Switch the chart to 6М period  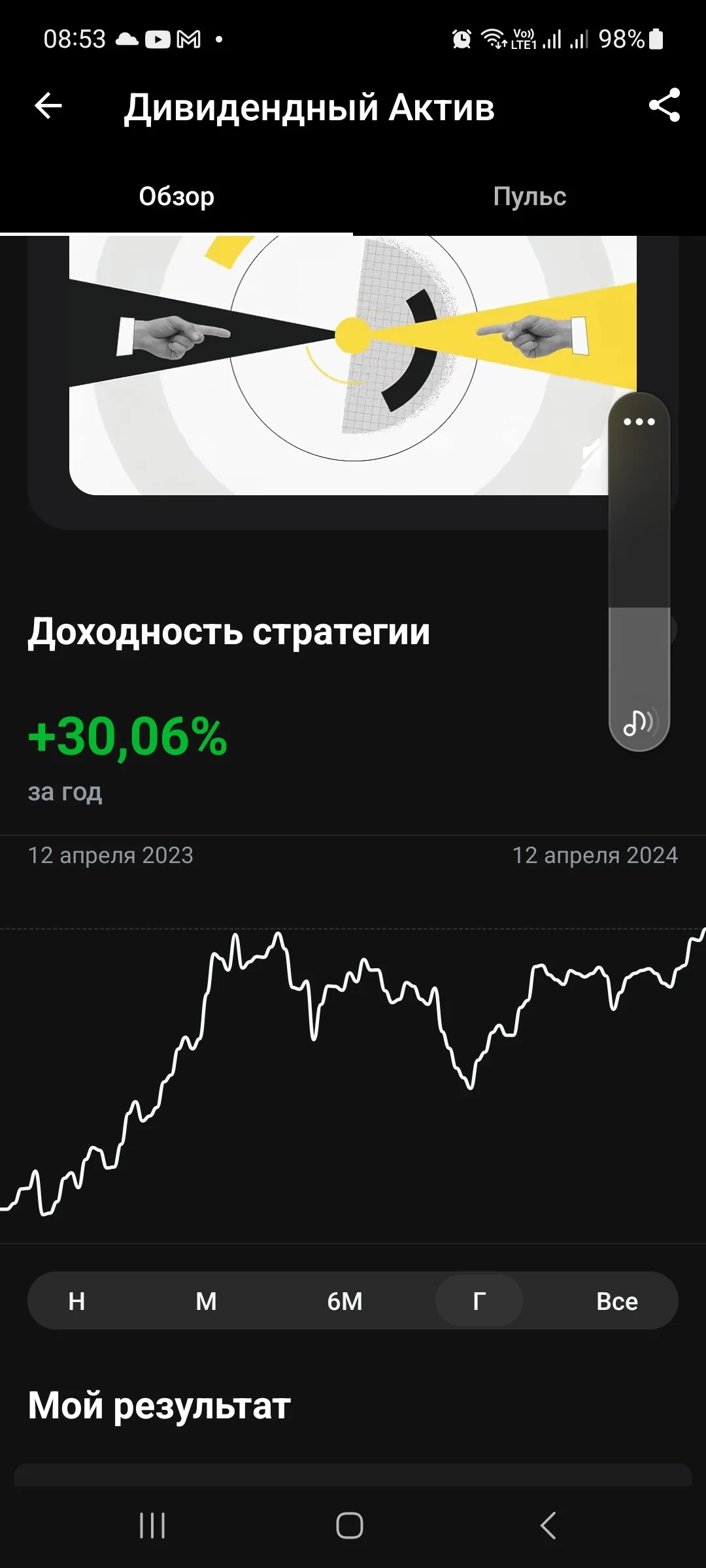(345, 1301)
